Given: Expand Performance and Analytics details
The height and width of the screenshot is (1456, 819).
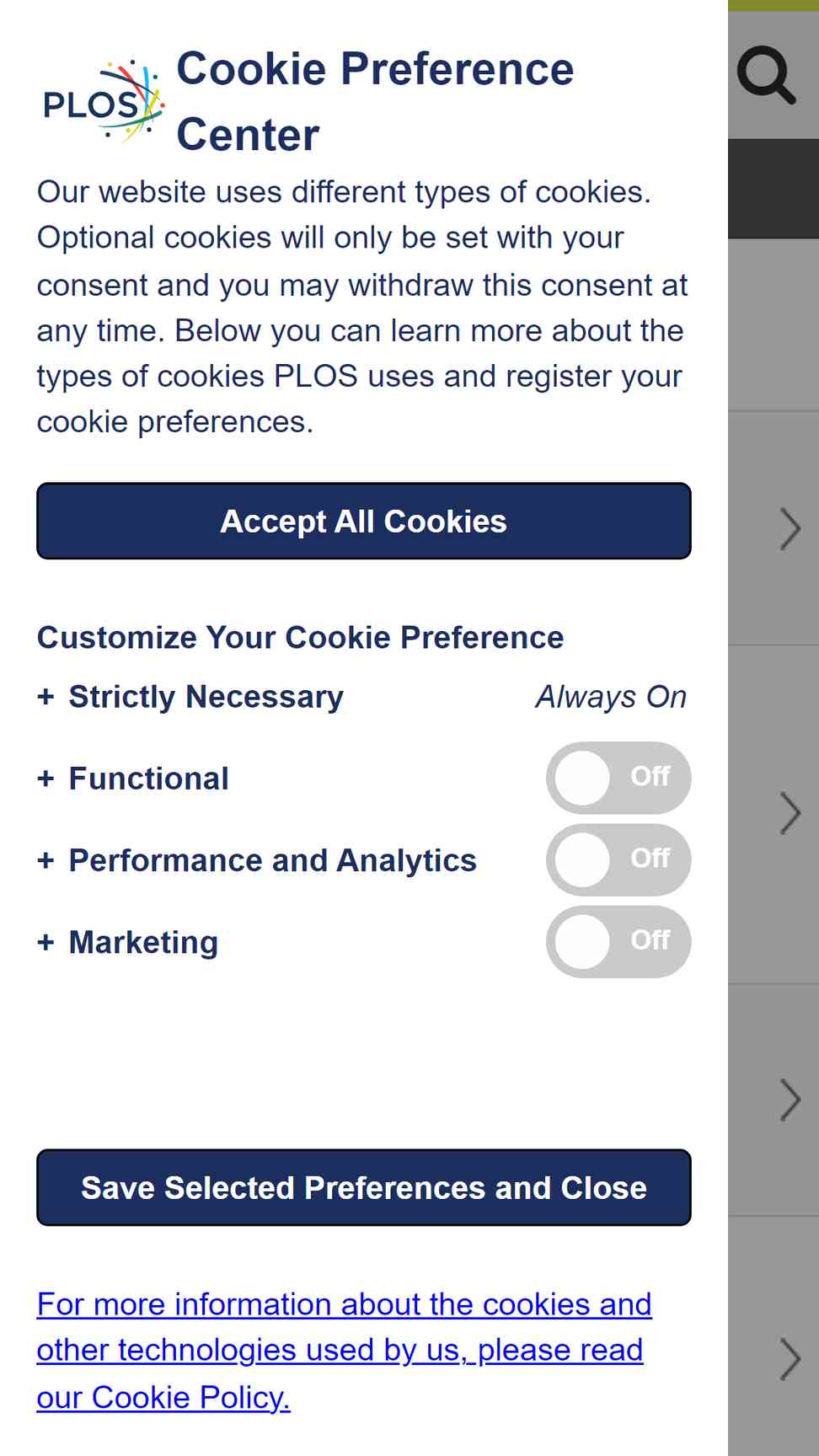Looking at the screenshot, I should pos(257,860).
